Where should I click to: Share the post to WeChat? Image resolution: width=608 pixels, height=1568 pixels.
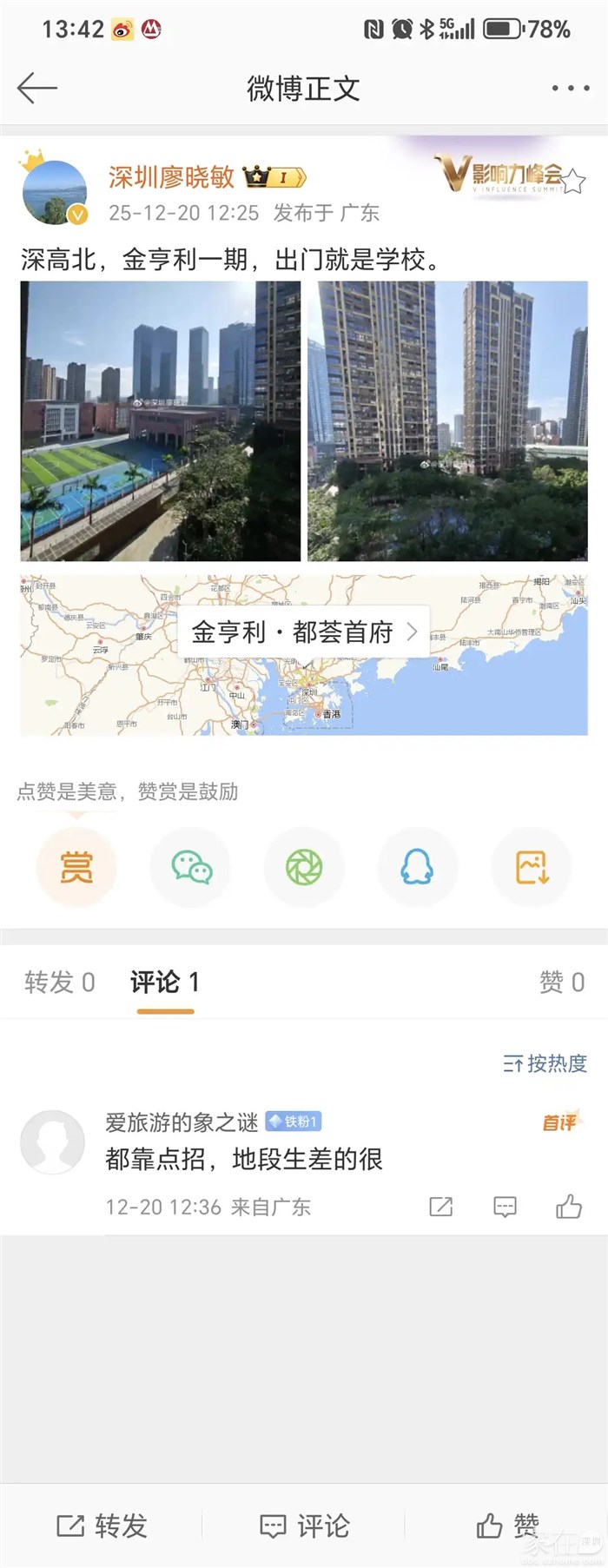(190, 868)
